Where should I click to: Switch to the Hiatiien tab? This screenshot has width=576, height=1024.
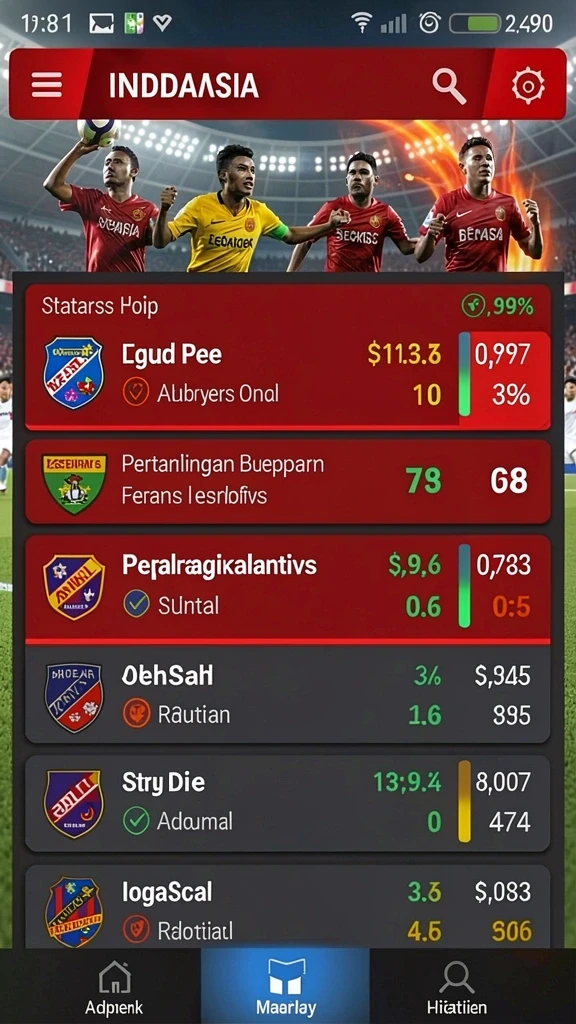456,987
